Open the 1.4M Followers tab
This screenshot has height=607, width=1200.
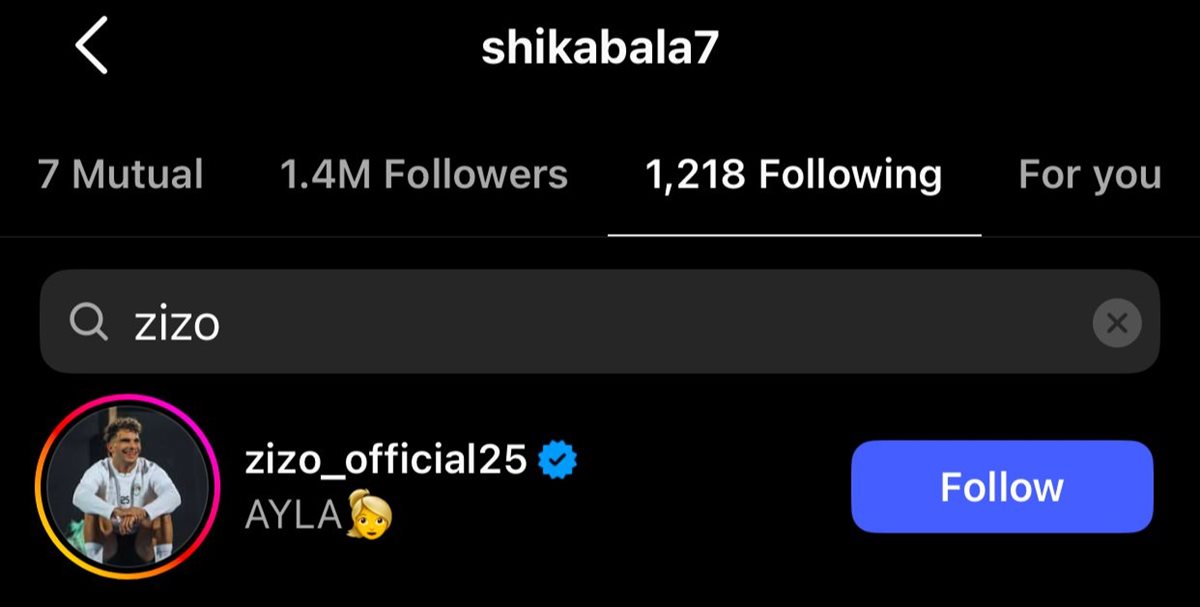424,175
